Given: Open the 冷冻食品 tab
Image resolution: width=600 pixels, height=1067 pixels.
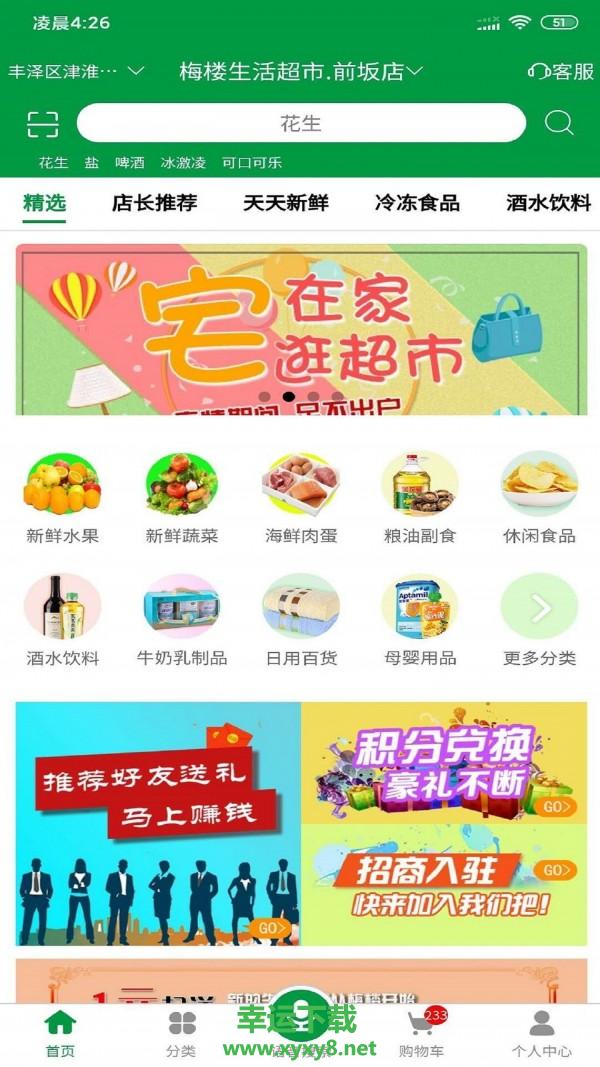Looking at the screenshot, I should tap(417, 203).
